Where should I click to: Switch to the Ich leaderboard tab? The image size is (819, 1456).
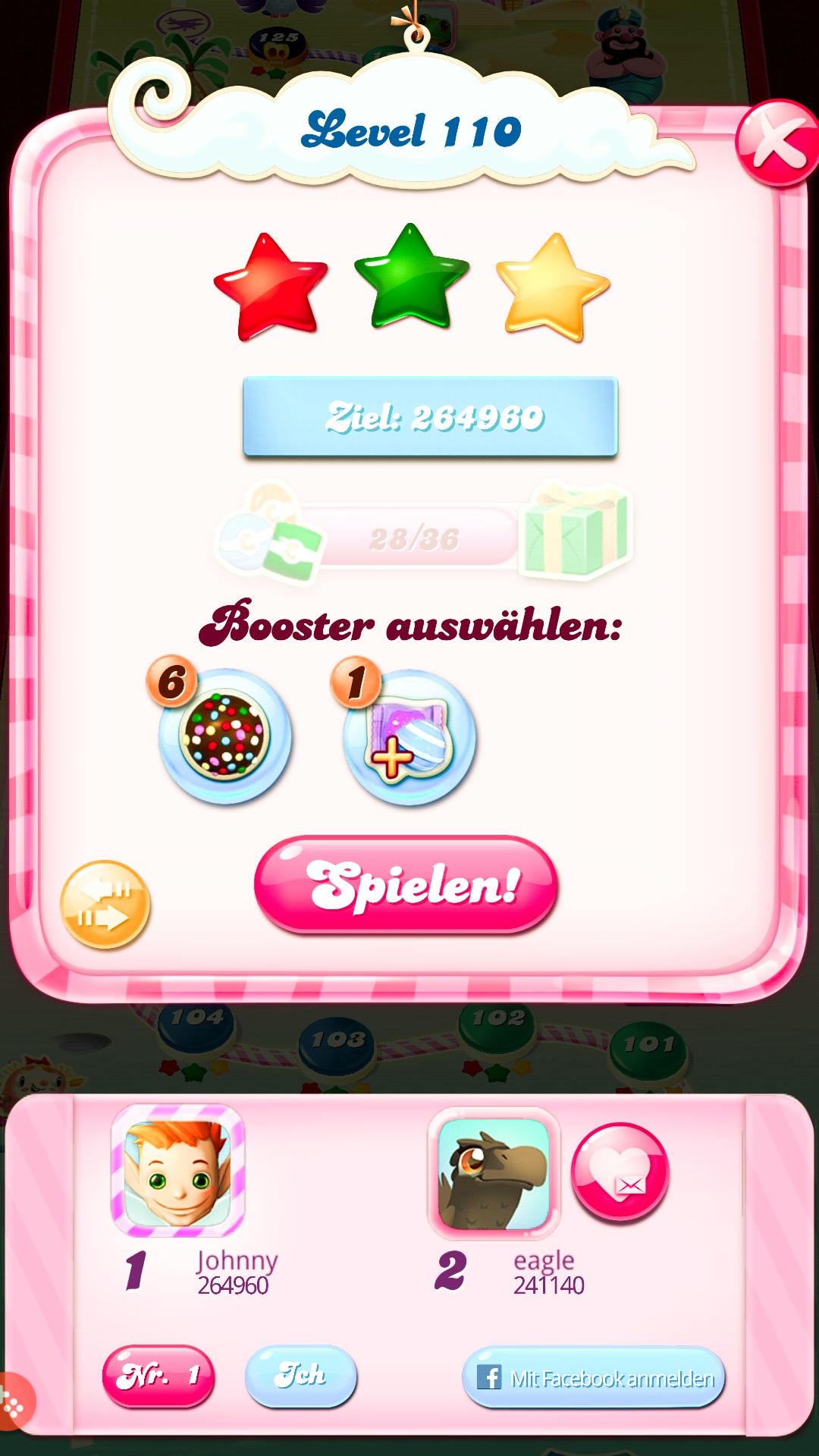click(300, 1376)
